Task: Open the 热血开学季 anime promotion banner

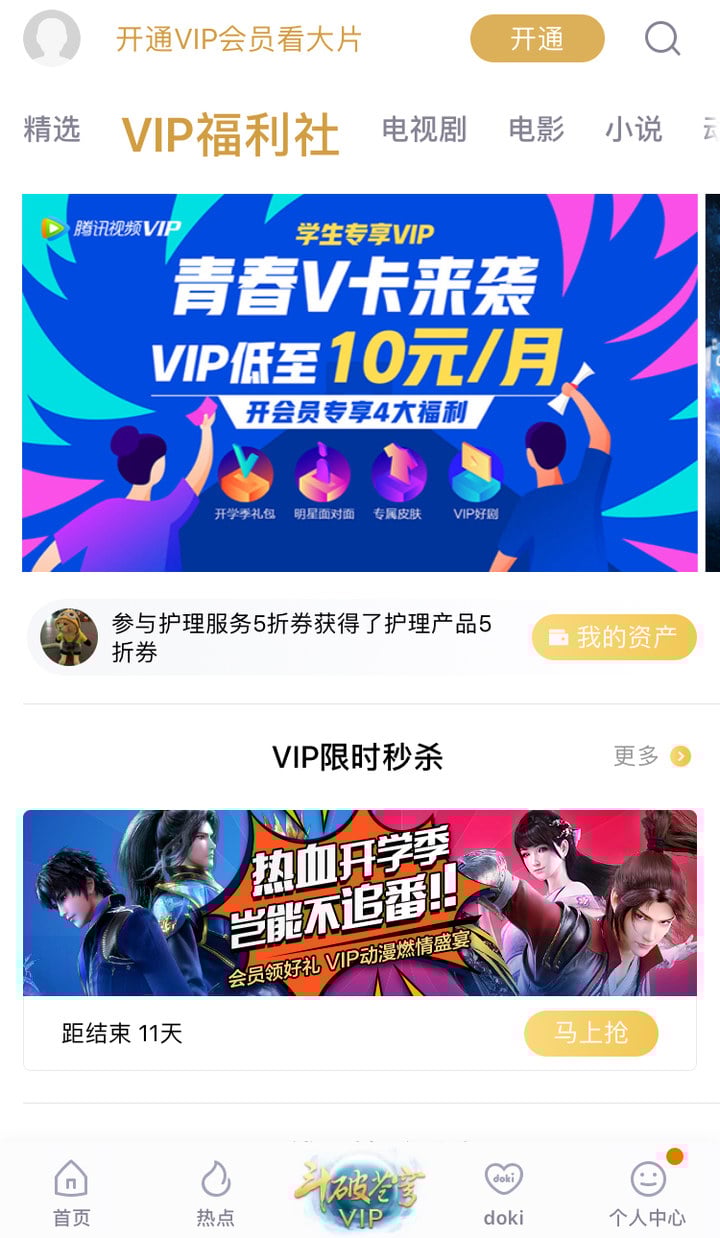Action: tap(360, 903)
